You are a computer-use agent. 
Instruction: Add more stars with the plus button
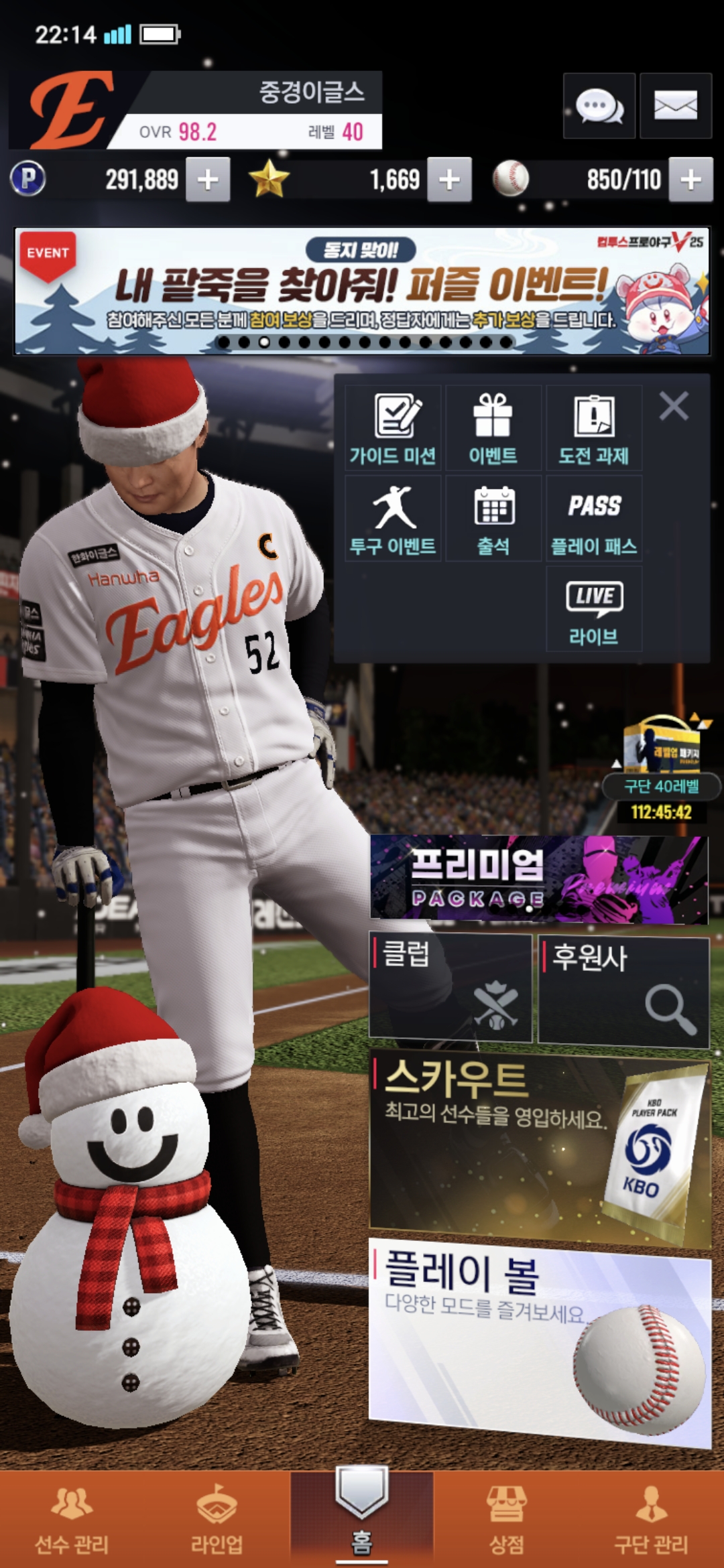(x=449, y=180)
